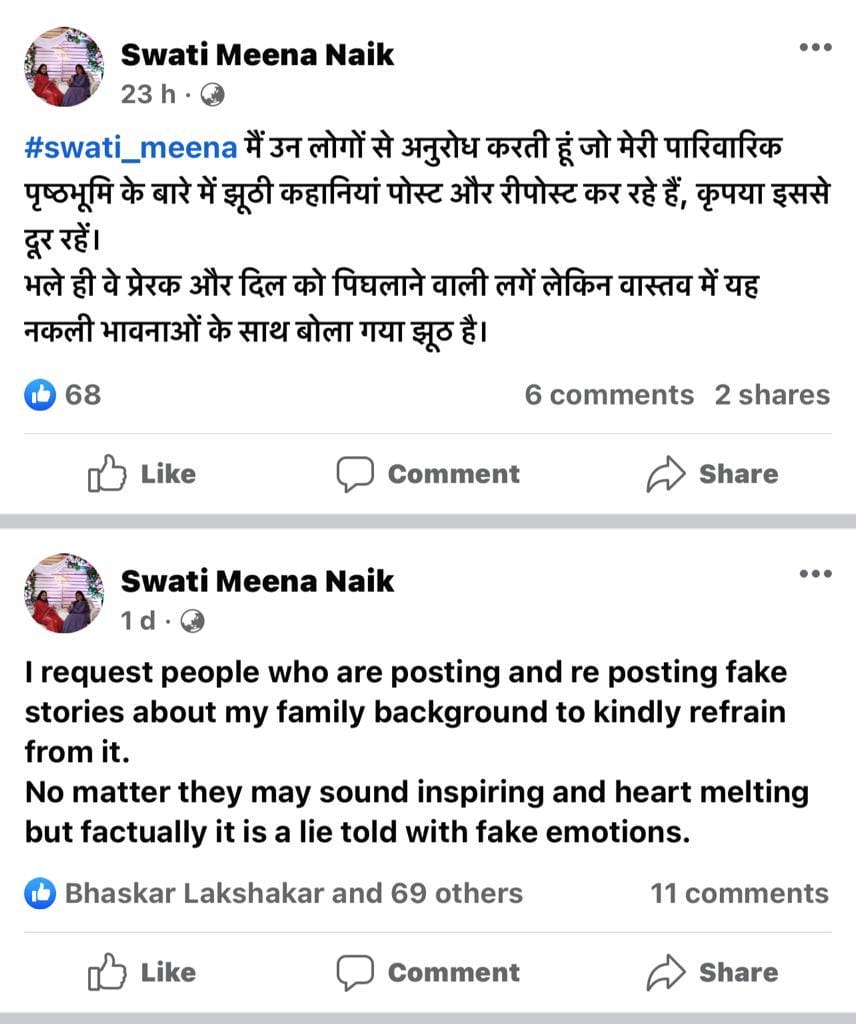Open the overflow menu on the Hindi post
Screen dimensions: 856x1024
tap(815, 47)
